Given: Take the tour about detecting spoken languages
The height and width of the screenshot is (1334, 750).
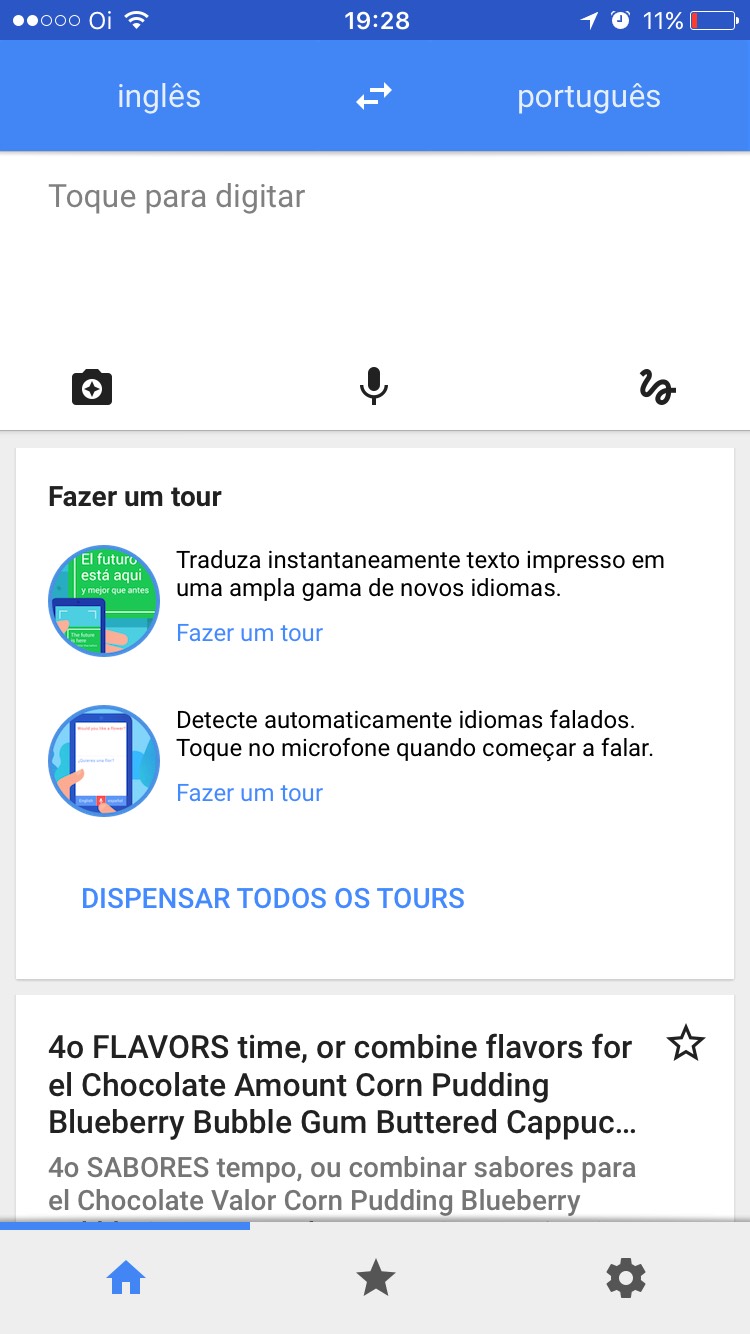Looking at the screenshot, I should pyautogui.click(x=249, y=793).
